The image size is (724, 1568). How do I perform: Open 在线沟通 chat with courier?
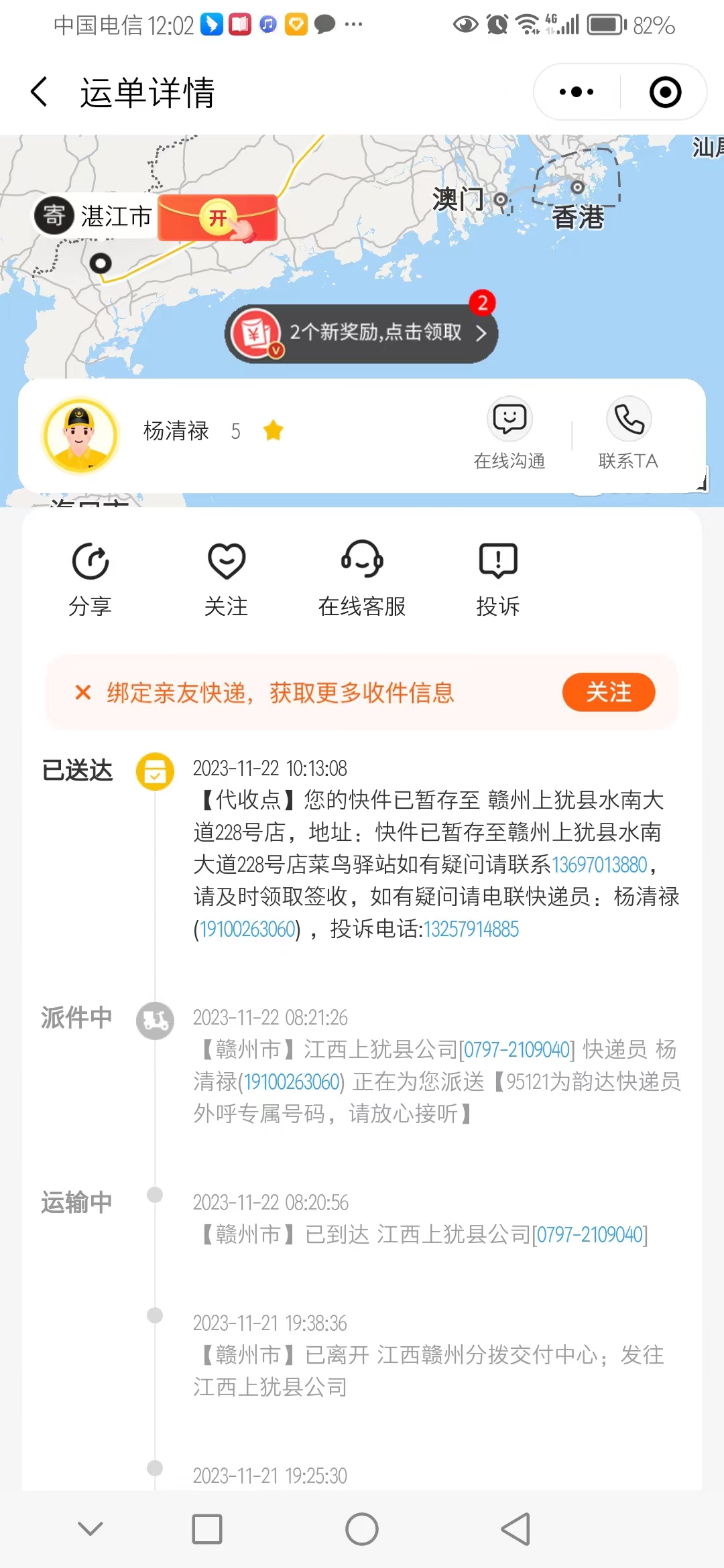pyautogui.click(x=509, y=434)
